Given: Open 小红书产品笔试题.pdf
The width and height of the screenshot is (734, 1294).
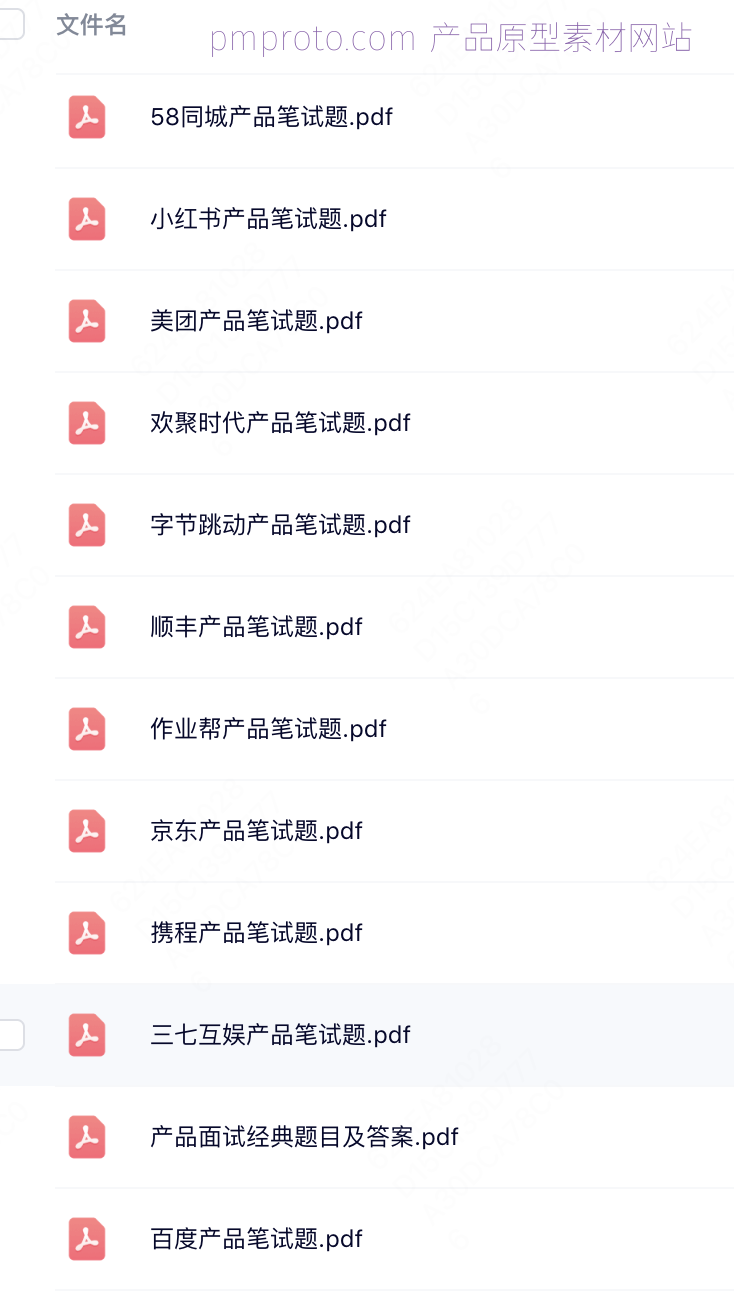Looking at the screenshot, I should pyautogui.click(x=268, y=219).
